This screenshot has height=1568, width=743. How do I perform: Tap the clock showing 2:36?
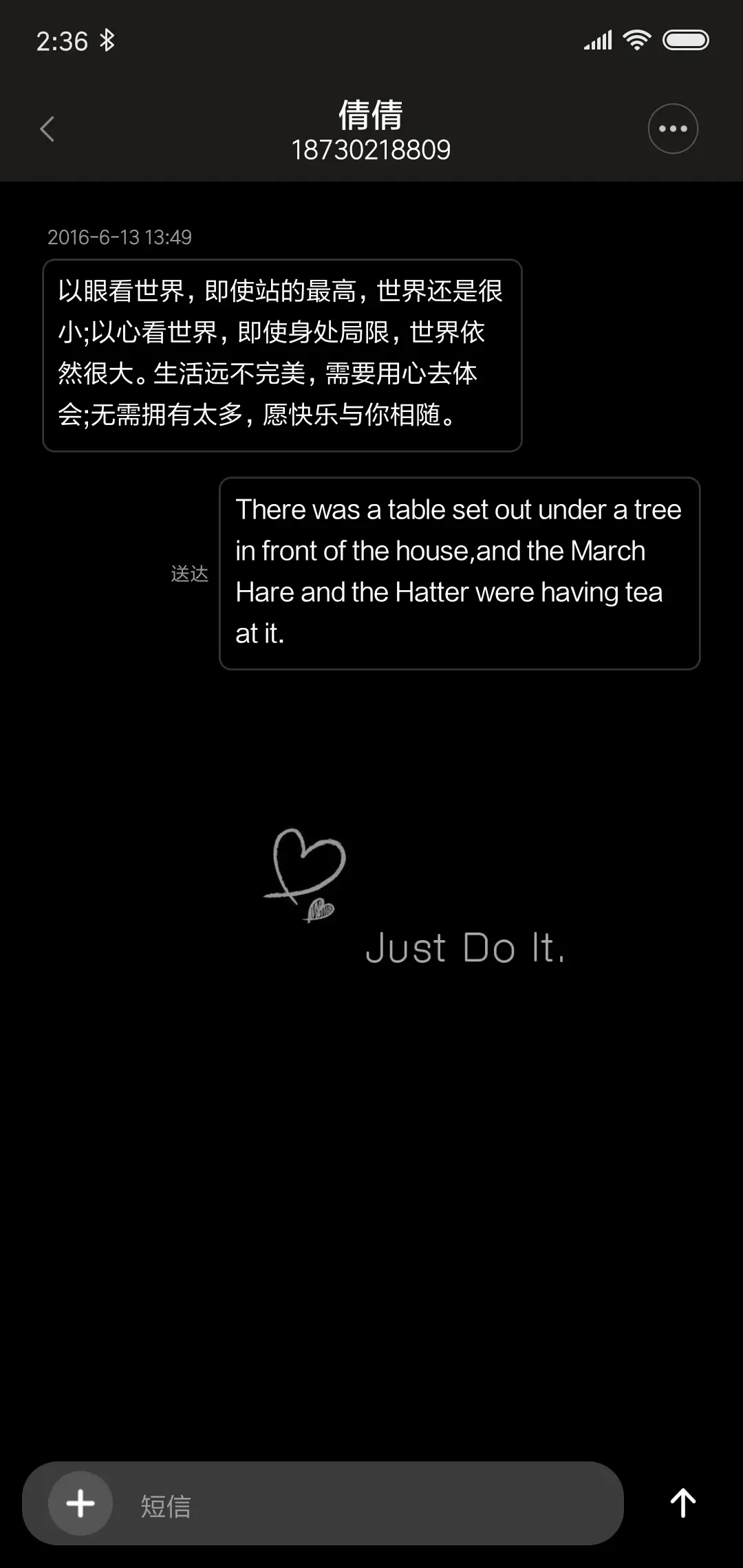click(61, 39)
